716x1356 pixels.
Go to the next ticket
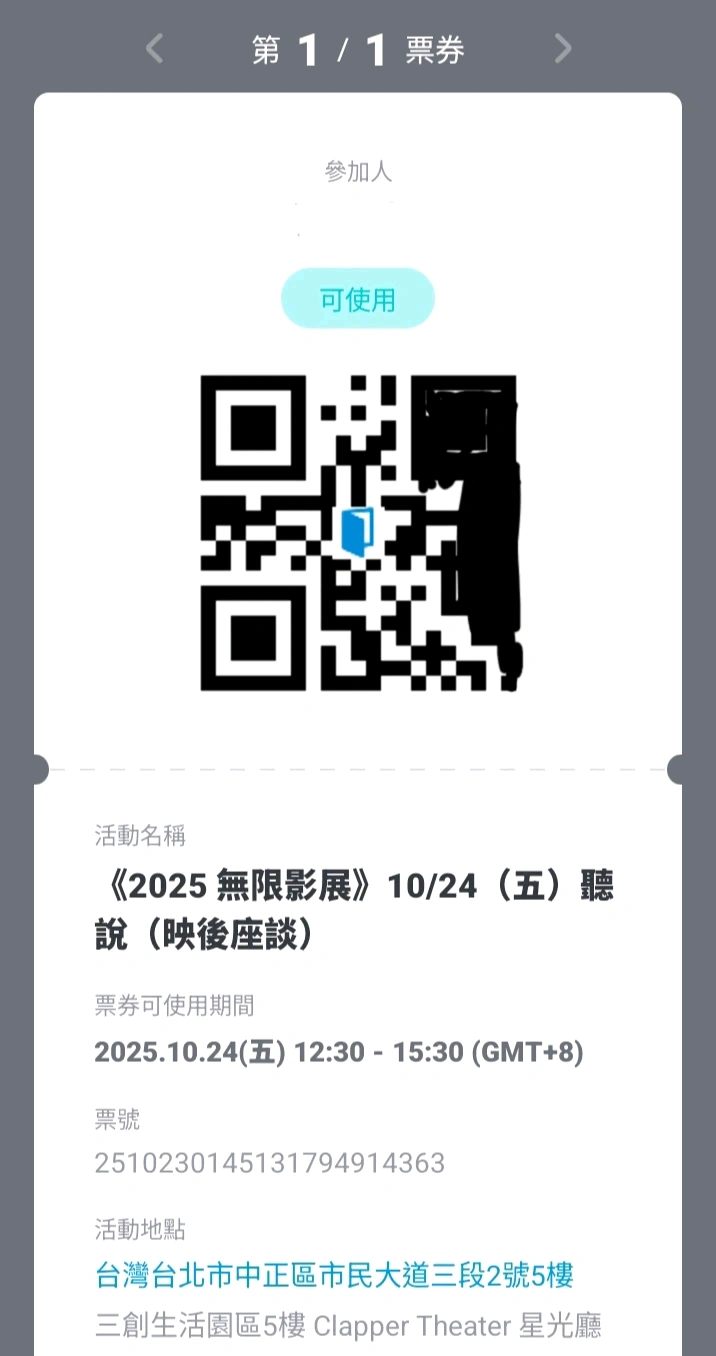coord(563,49)
